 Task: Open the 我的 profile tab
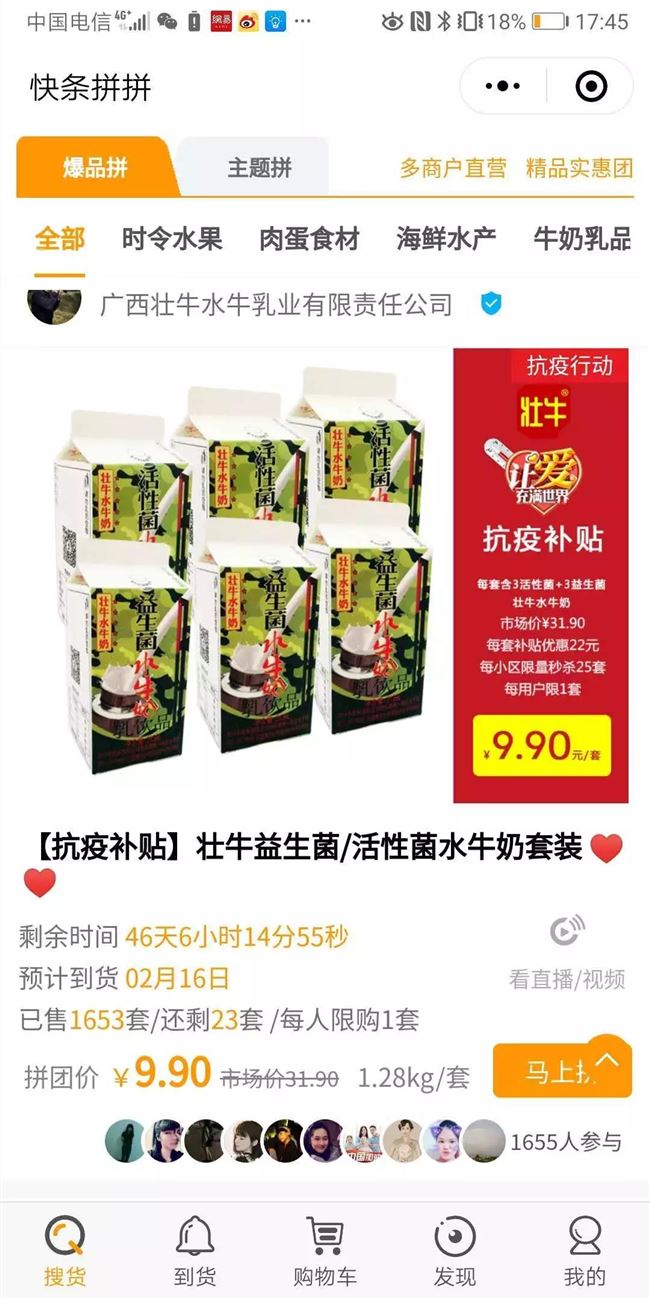point(585,1250)
